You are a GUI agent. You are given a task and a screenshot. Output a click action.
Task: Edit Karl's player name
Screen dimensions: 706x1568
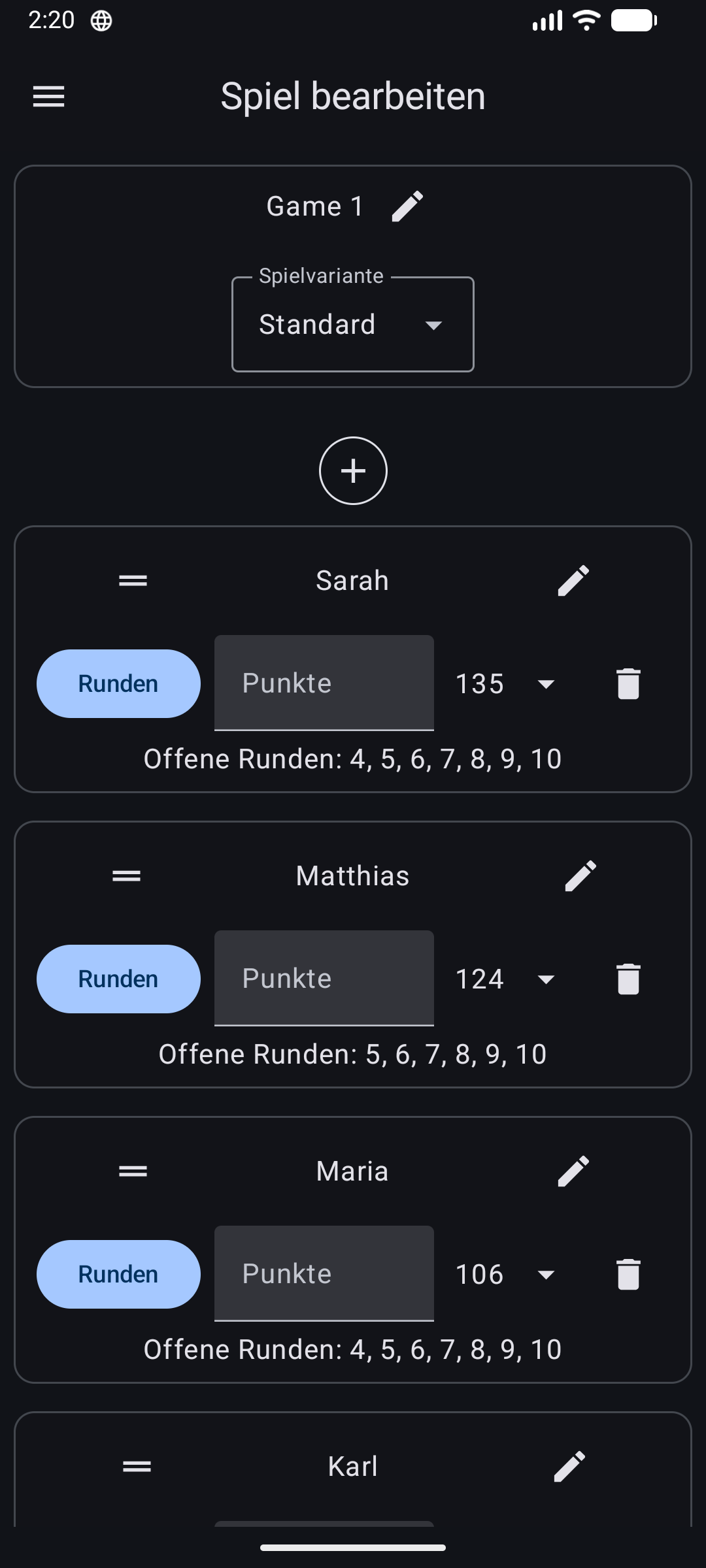[x=569, y=1467]
